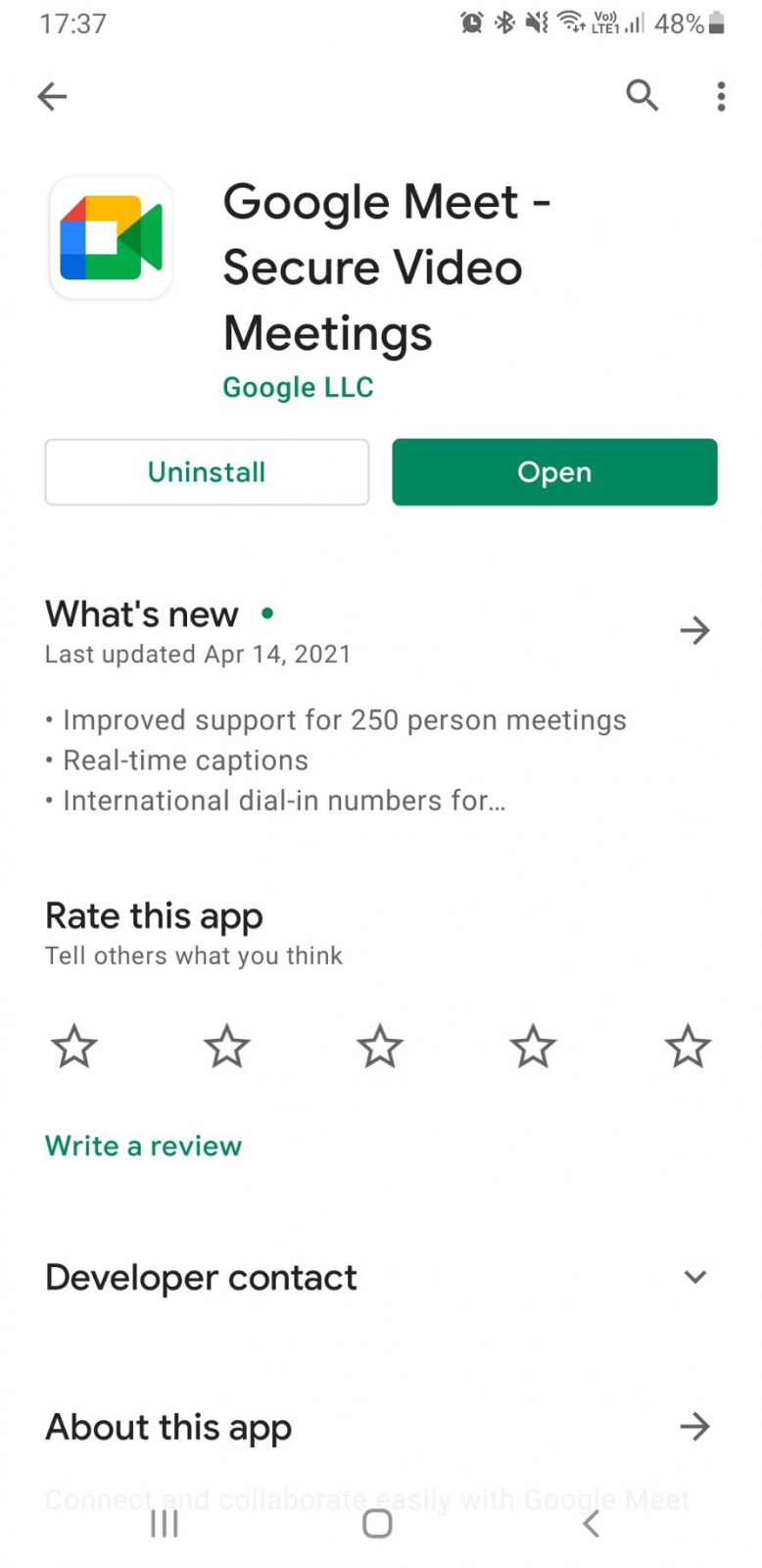Rate the app two stars

tap(227, 1047)
